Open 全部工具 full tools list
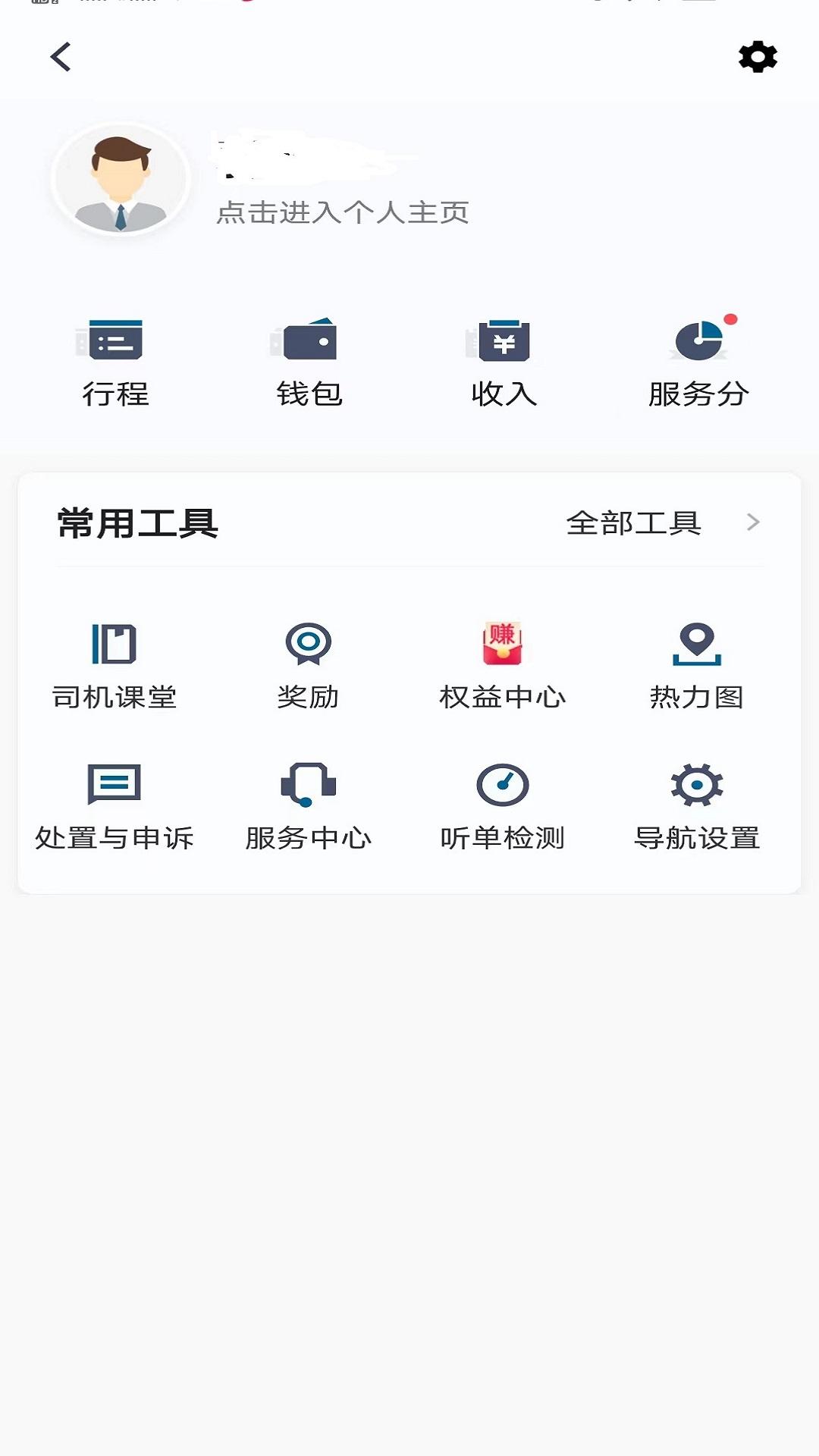The height and width of the screenshot is (1456, 819). [x=633, y=523]
